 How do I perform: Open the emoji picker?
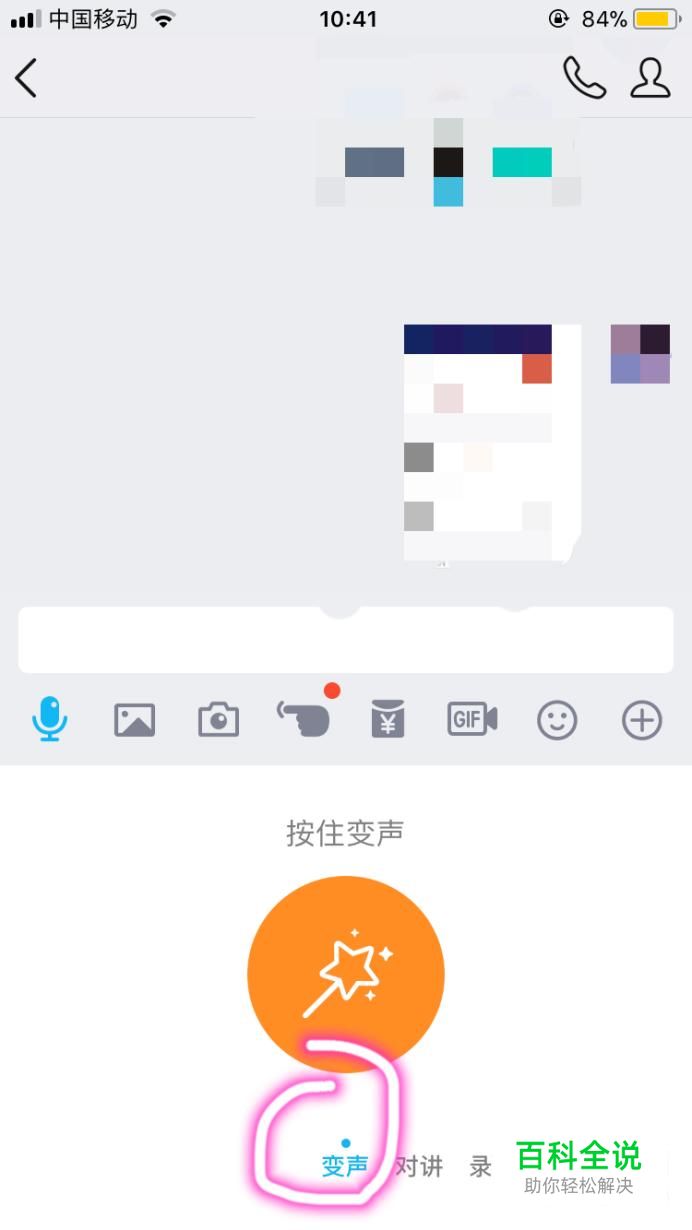click(557, 720)
